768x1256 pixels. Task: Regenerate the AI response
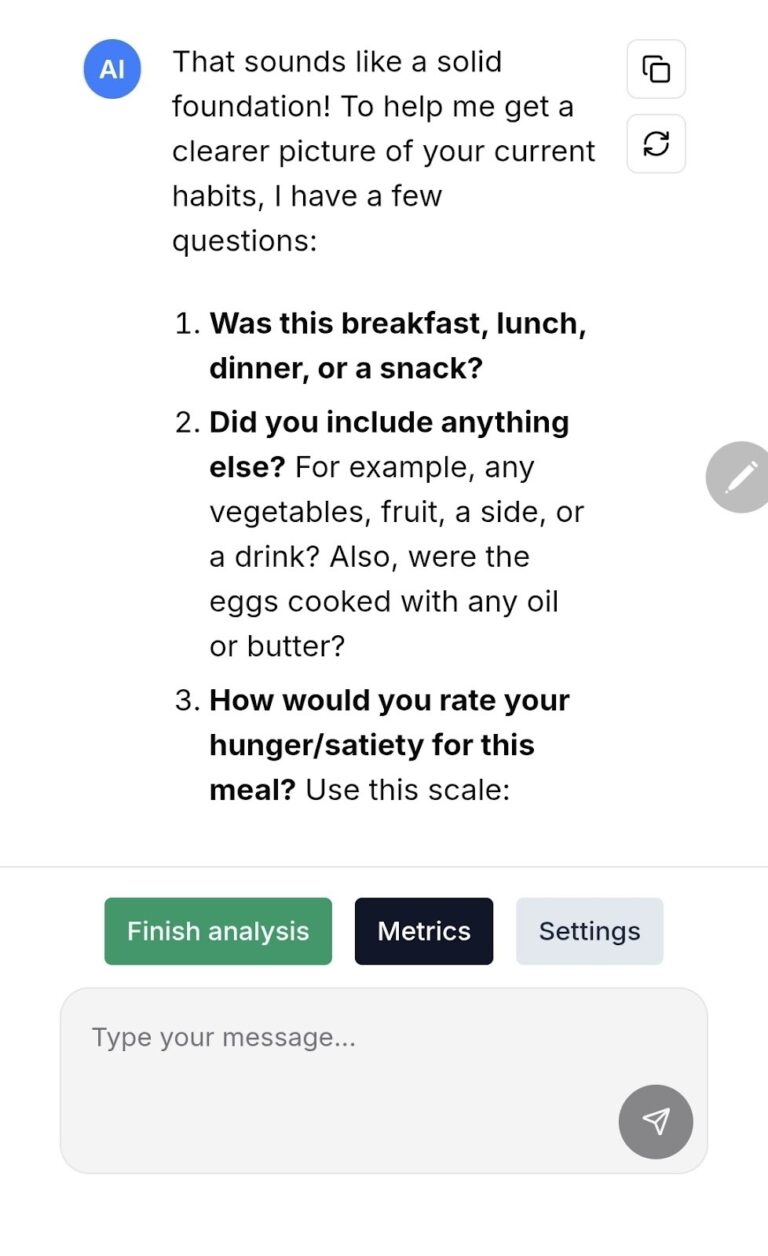coord(656,144)
